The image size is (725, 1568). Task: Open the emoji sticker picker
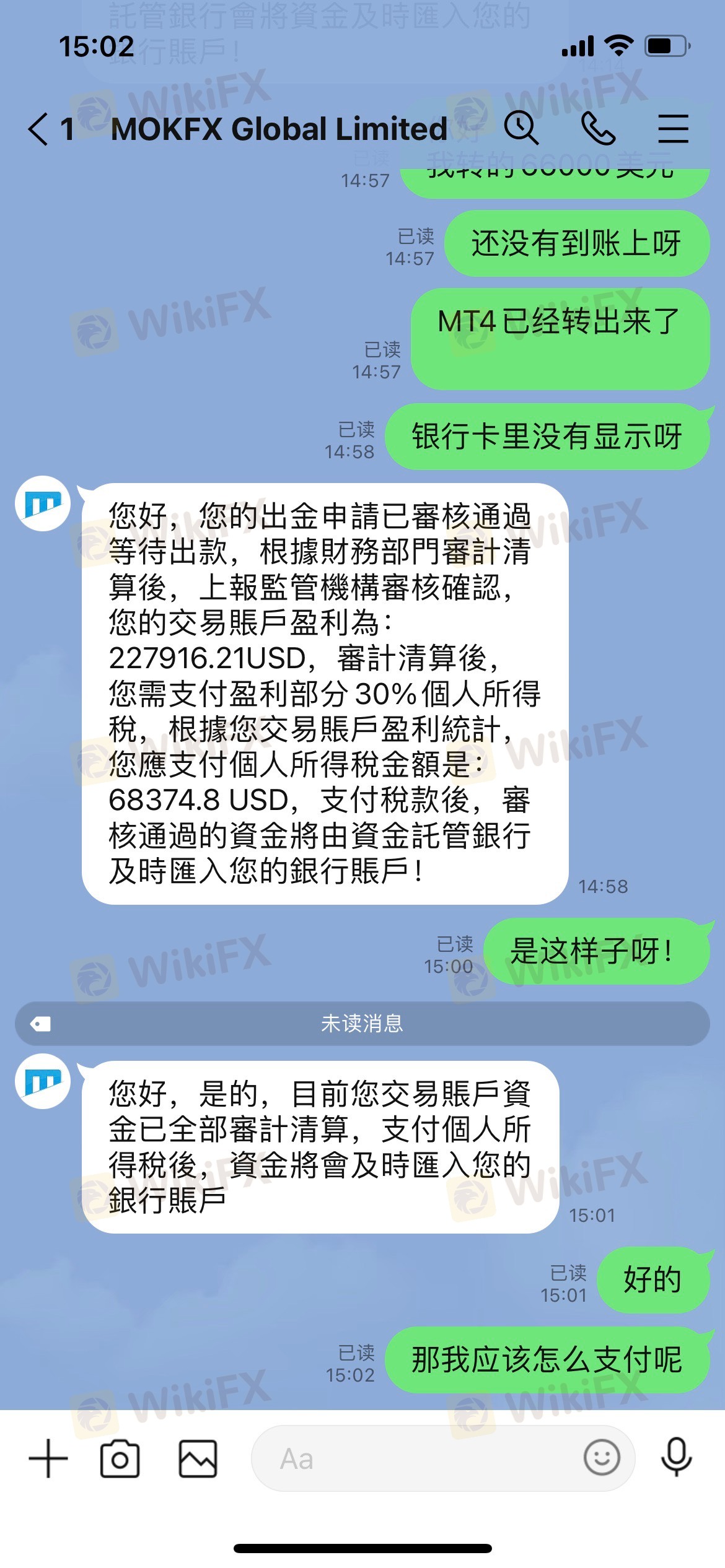[602, 1458]
